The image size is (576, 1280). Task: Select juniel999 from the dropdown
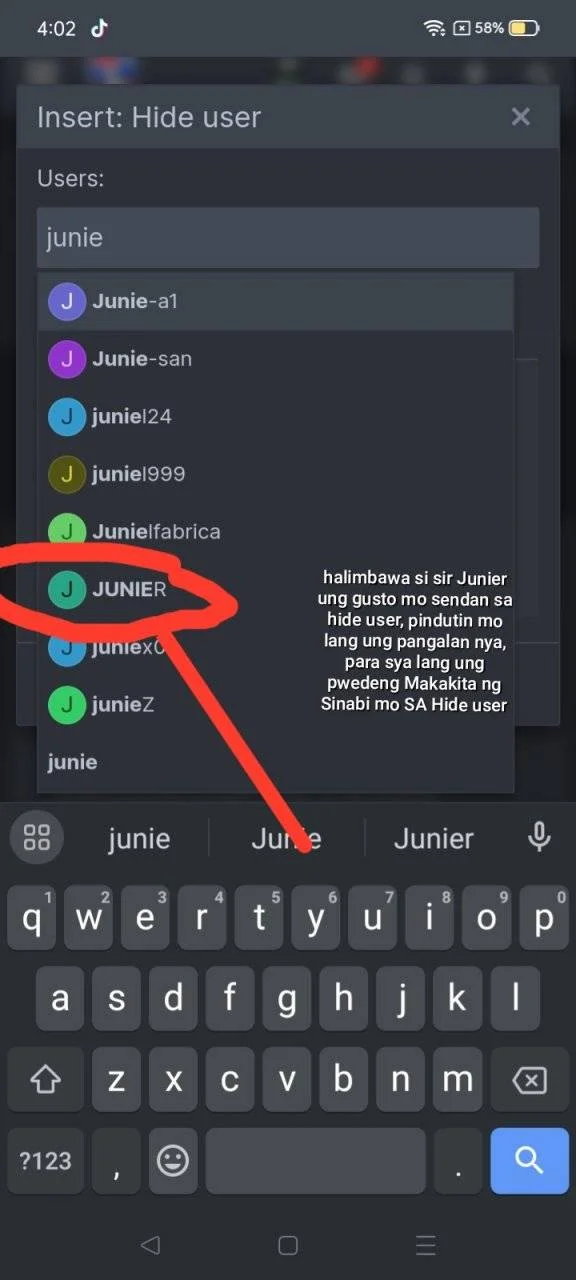[x=276, y=474]
